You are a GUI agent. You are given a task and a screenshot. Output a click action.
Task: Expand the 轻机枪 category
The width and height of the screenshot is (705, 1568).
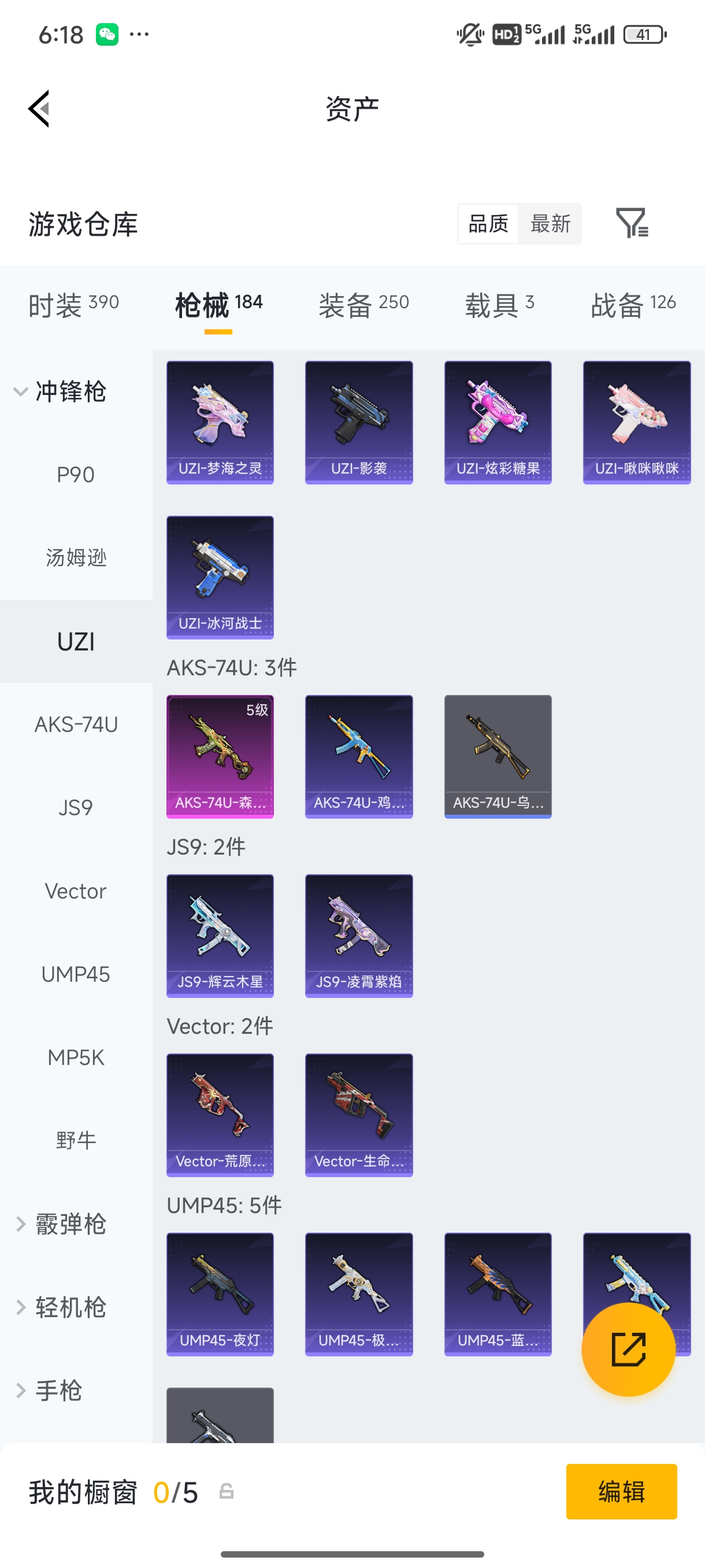click(61, 1307)
